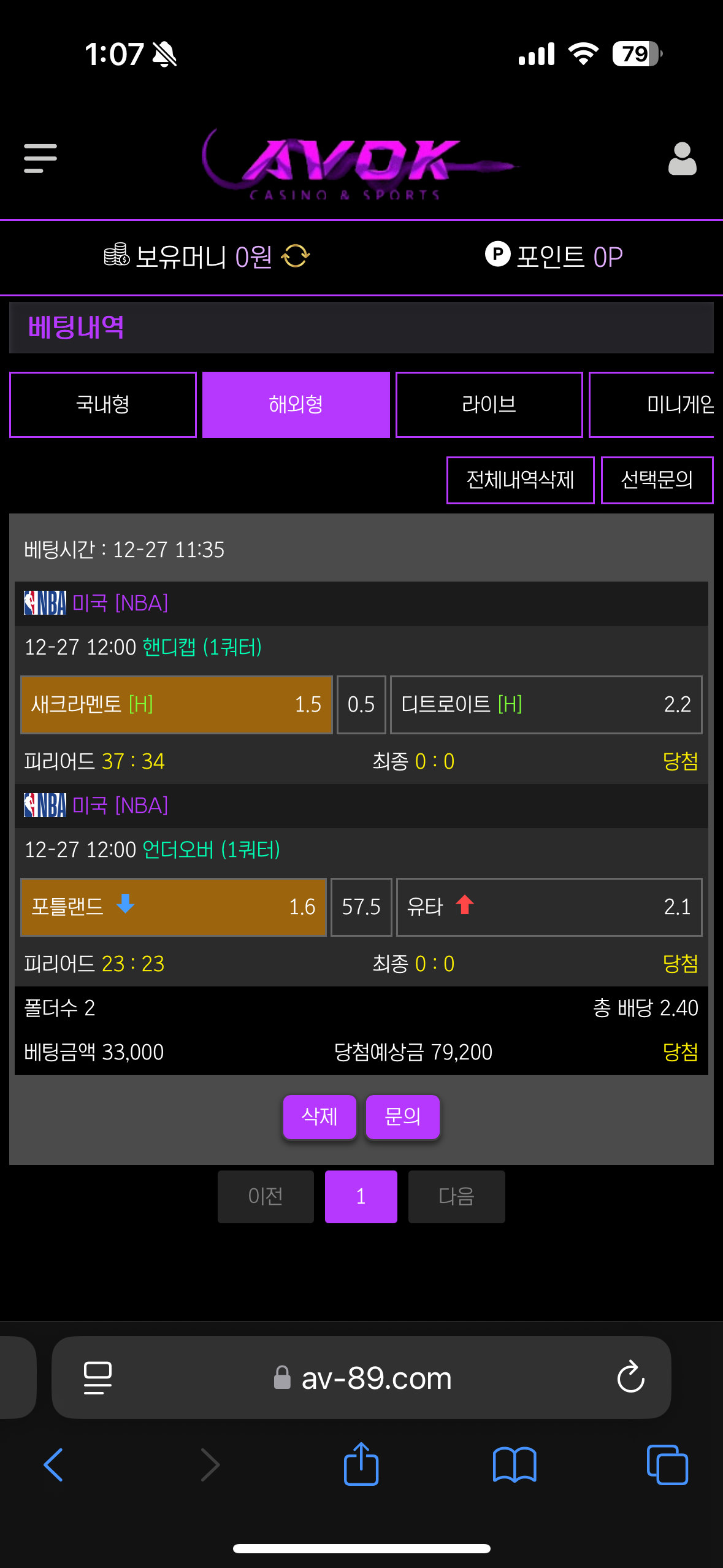Screen dimensions: 723x1568
Task: Open the hamburger menu
Action: pos(40,158)
